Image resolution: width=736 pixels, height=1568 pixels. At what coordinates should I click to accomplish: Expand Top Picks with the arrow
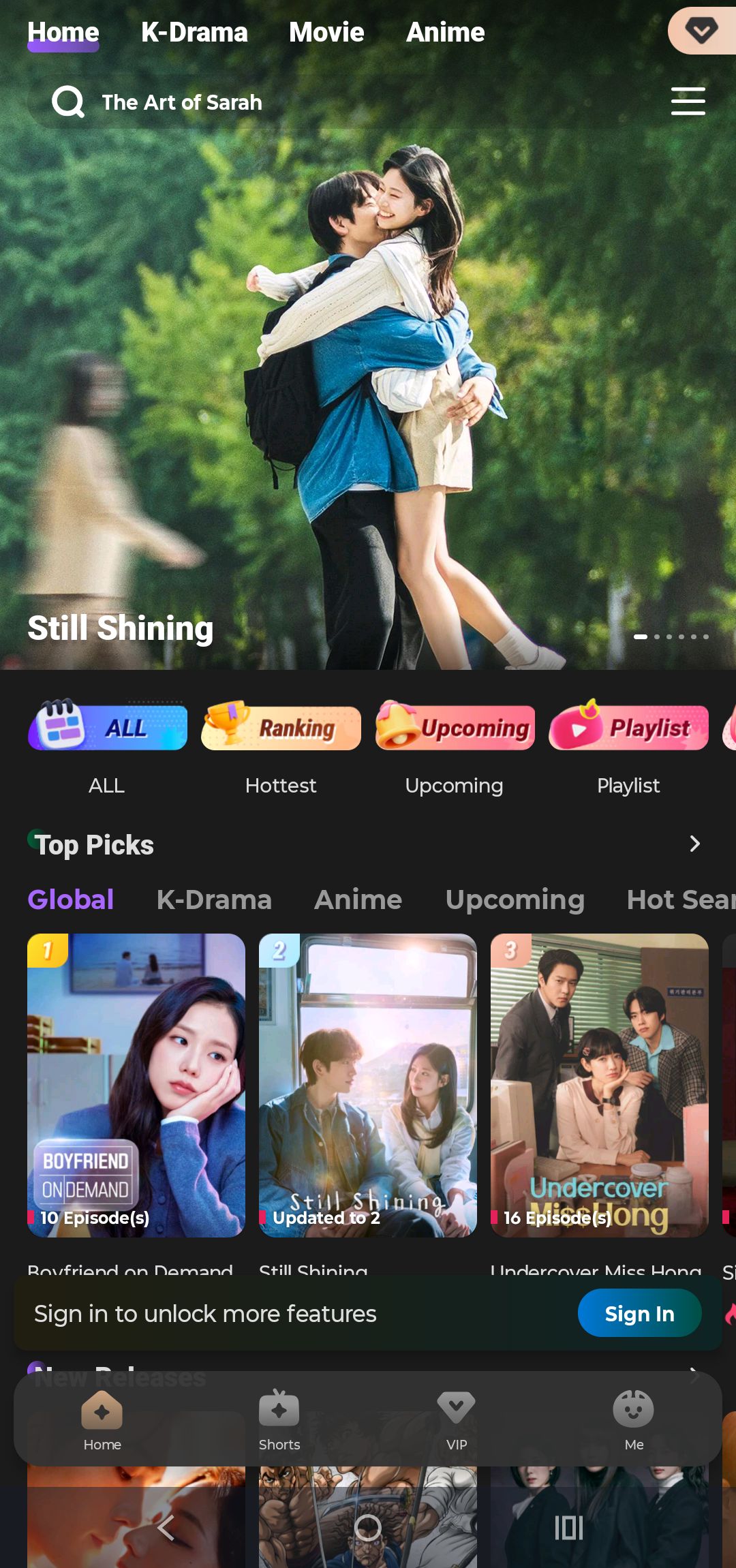click(694, 844)
